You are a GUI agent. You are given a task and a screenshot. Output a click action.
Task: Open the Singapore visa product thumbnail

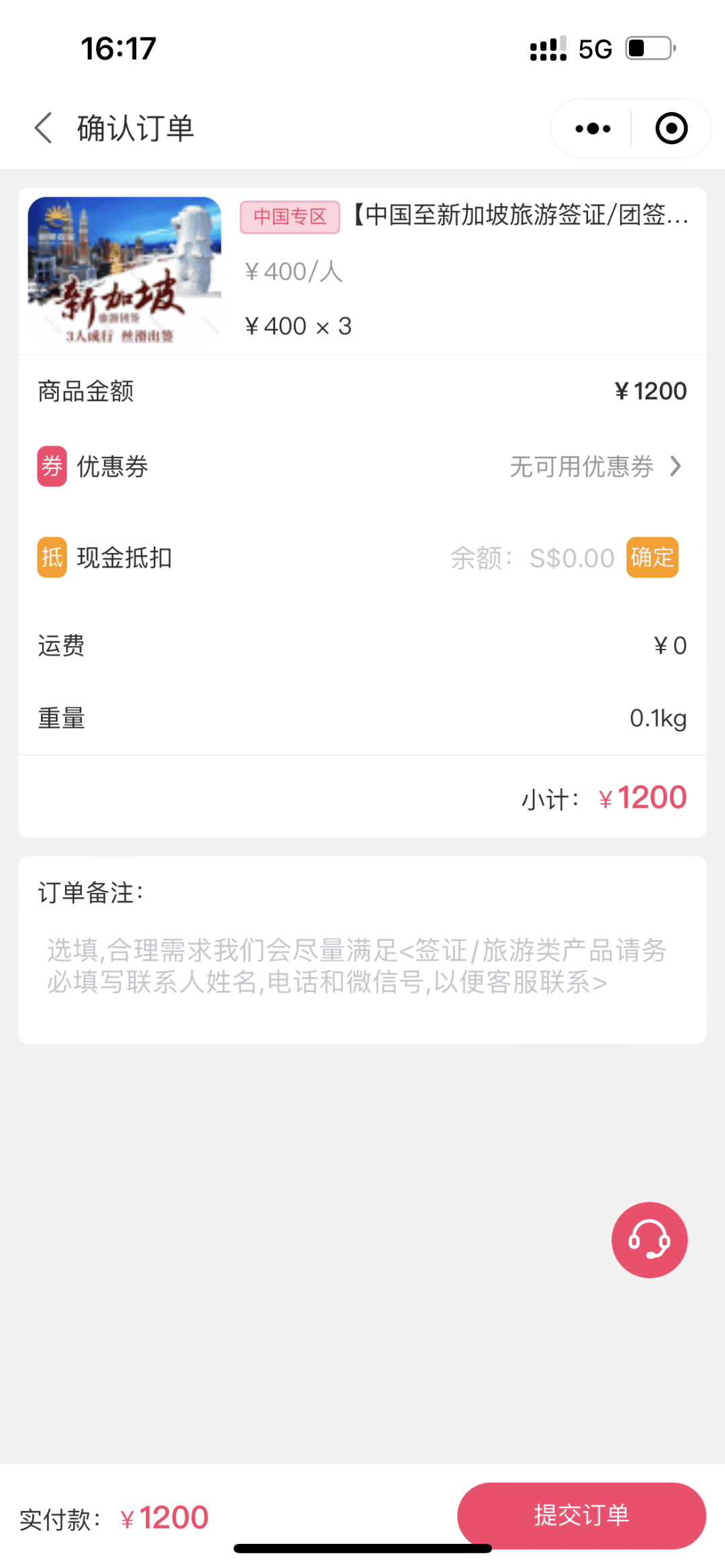click(124, 270)
